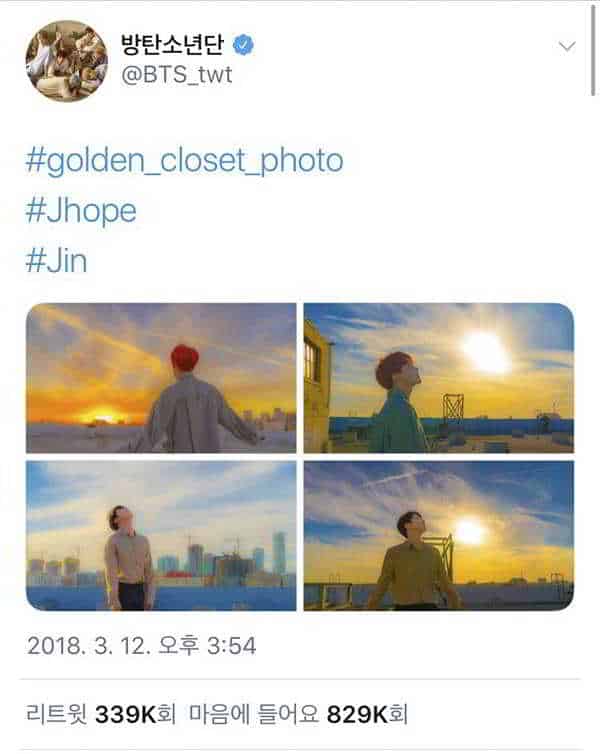
Task: Open the sunset photo with red-haired person
Action: pos(162,378)
